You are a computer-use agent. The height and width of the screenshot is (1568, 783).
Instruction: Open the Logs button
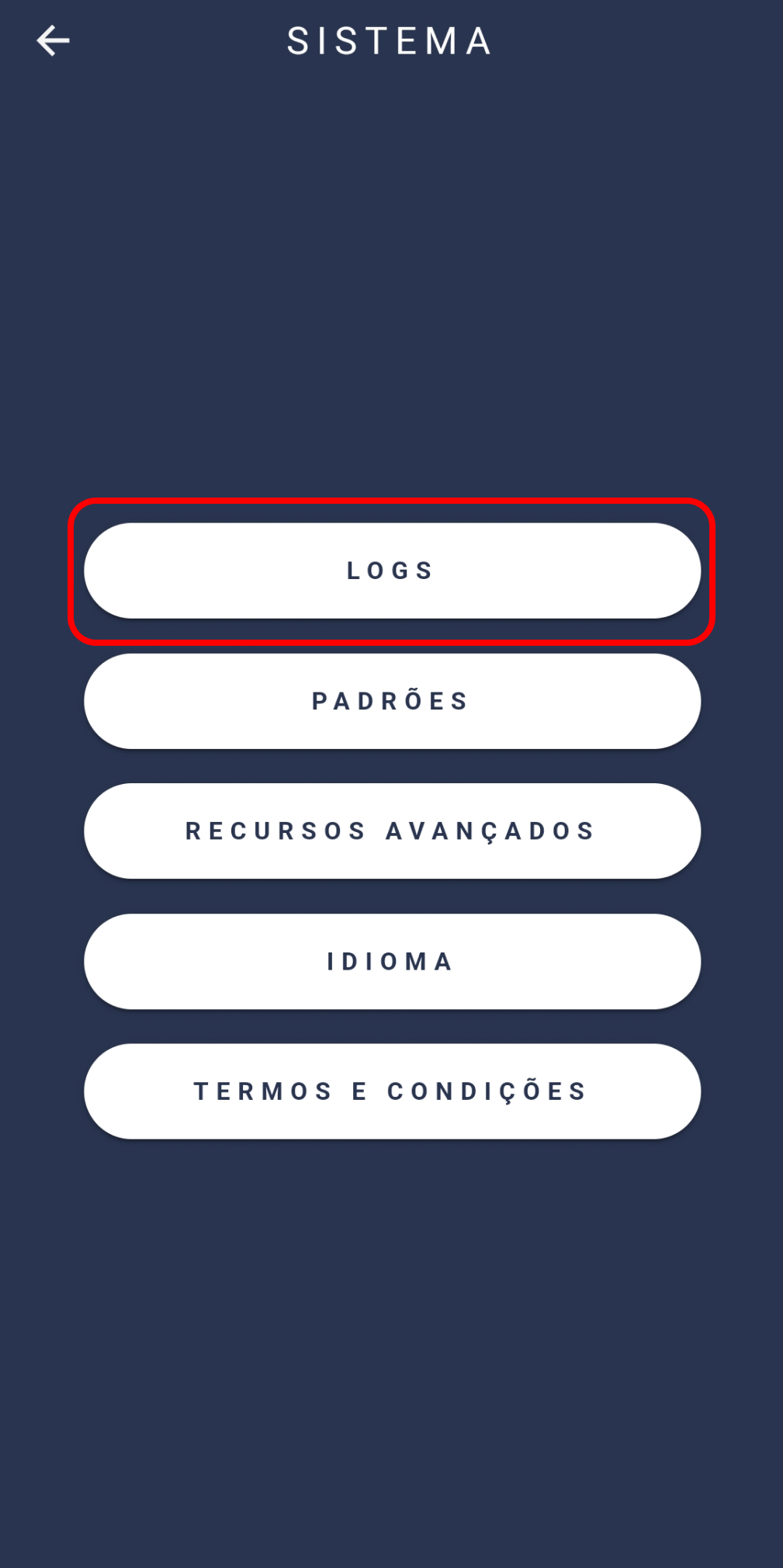[392, 571]
